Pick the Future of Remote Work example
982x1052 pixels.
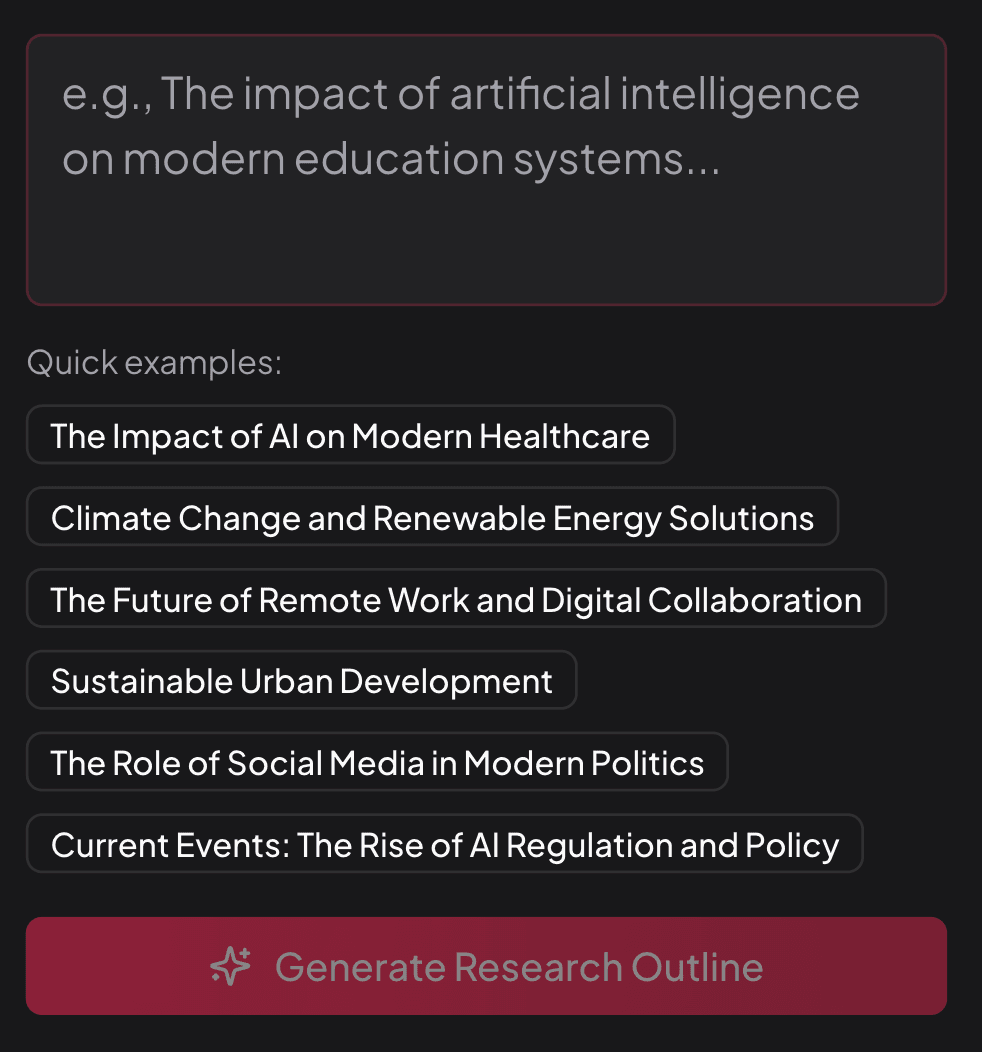[456, 599]
